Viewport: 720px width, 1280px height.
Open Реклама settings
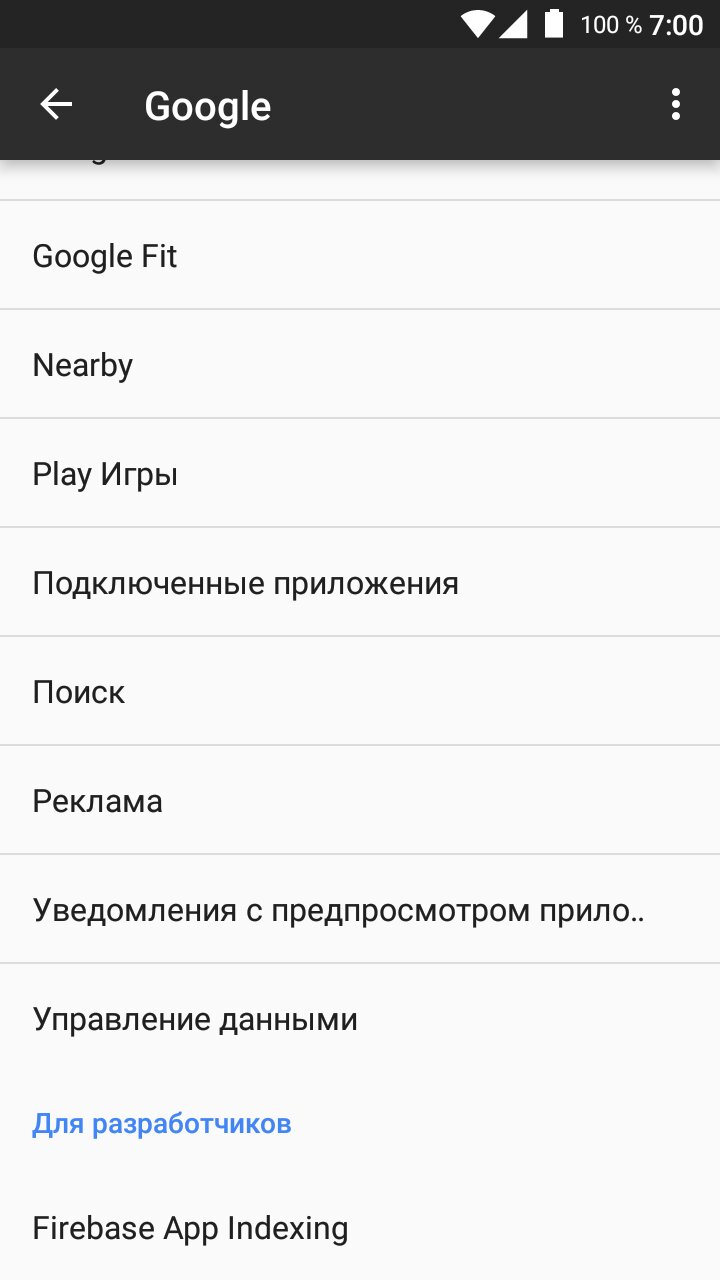pos(360,801)
